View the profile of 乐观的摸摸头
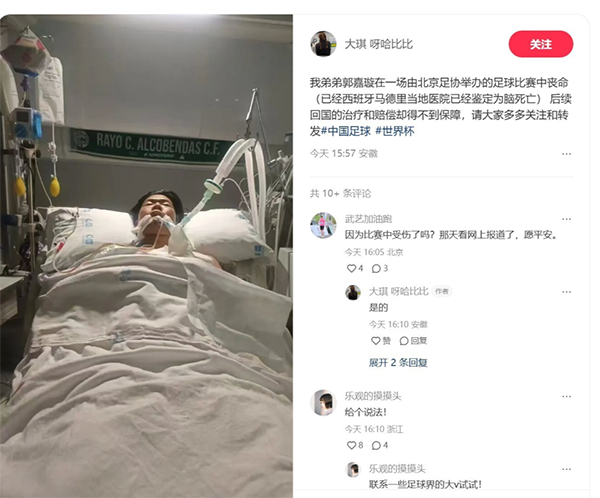Screen dimensions: 600x498 323,402
